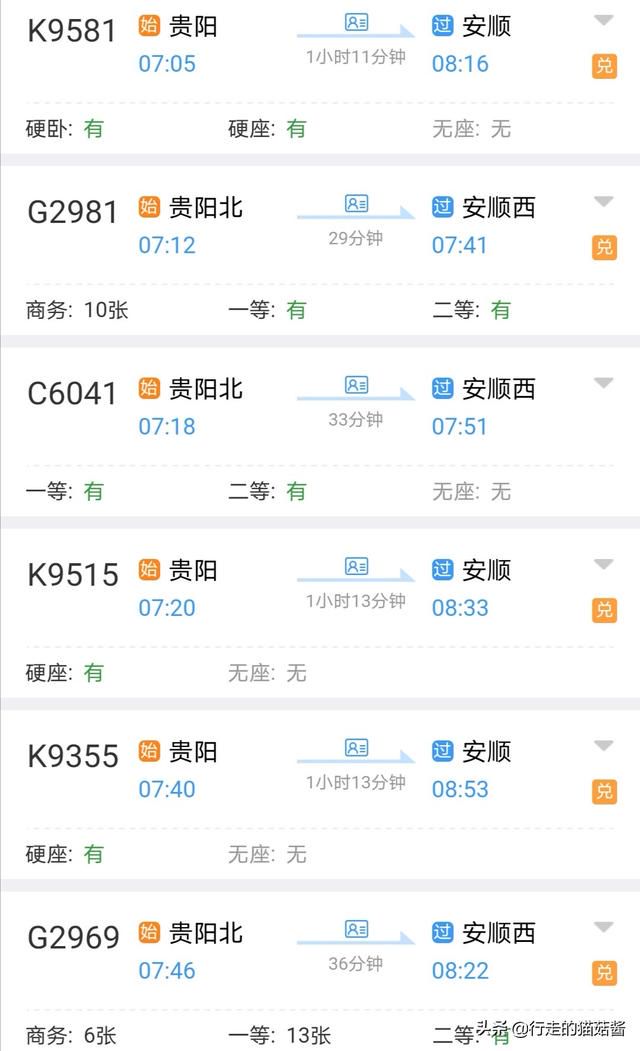This screenshot has width=640, height=1051.
Task: Tap the ID card icon for K9355
Action: click(x=357, y=748)
